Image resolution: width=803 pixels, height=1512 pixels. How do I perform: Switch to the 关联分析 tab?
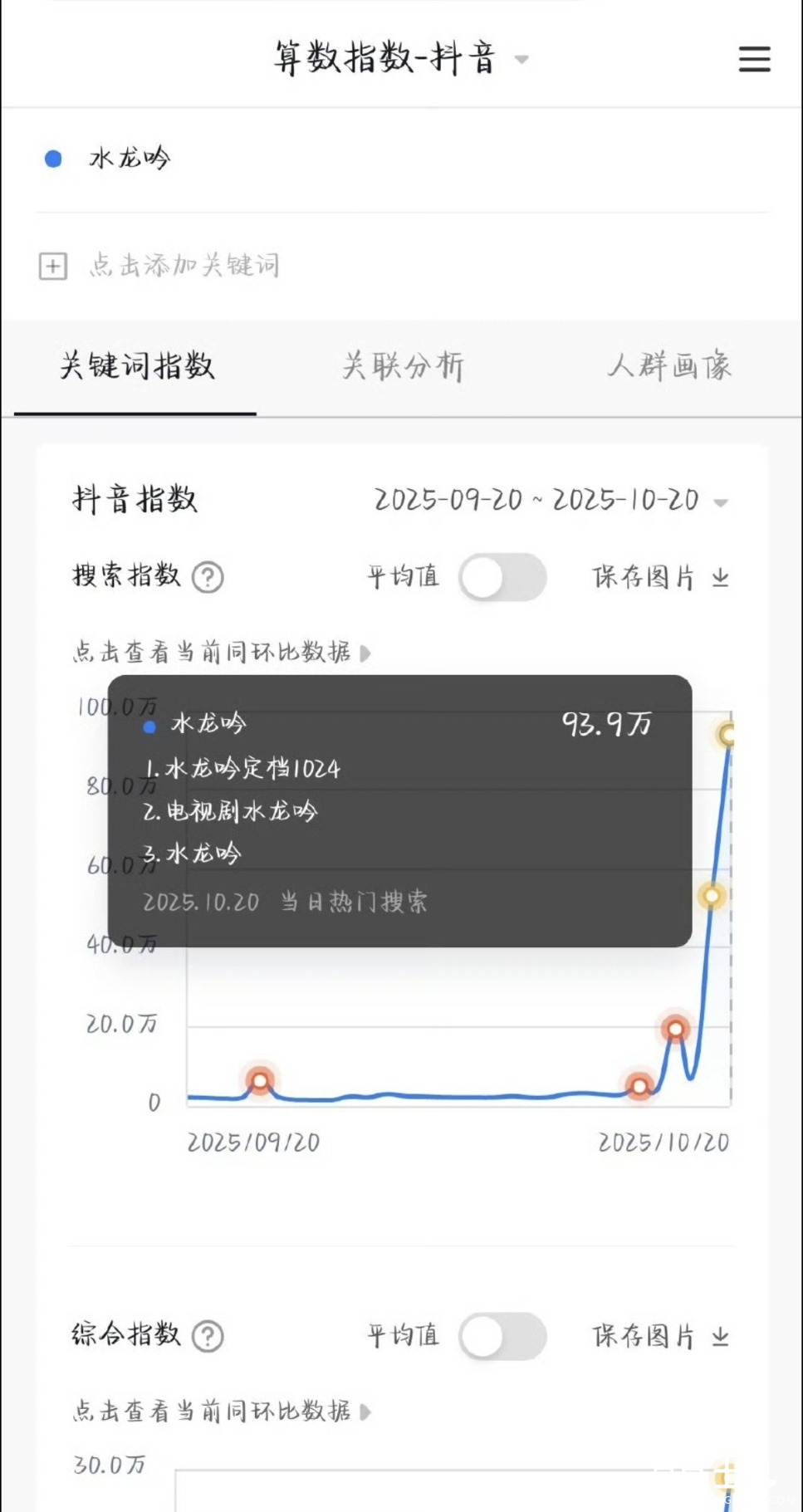click(x=404, y=367)
